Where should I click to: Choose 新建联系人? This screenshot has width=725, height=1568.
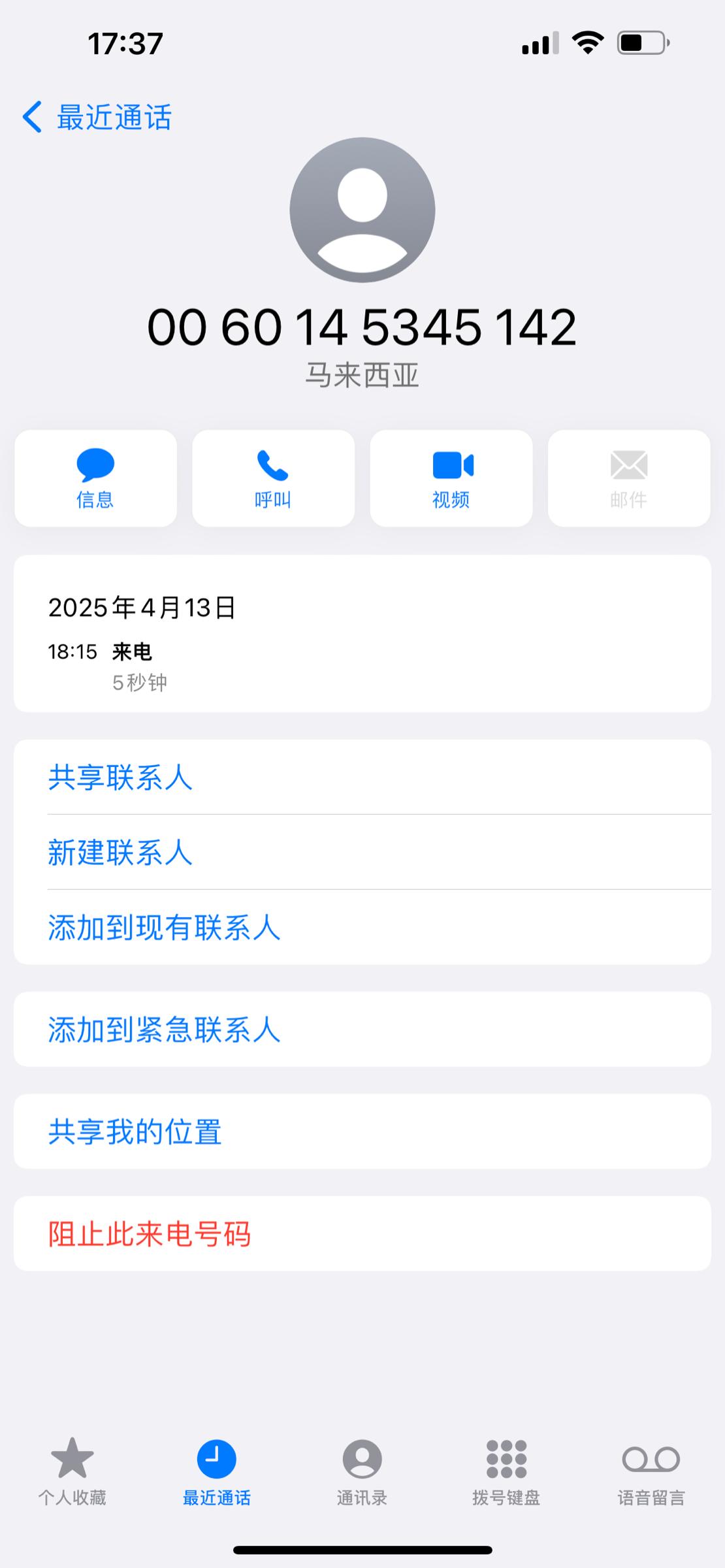tap(120, 853)
